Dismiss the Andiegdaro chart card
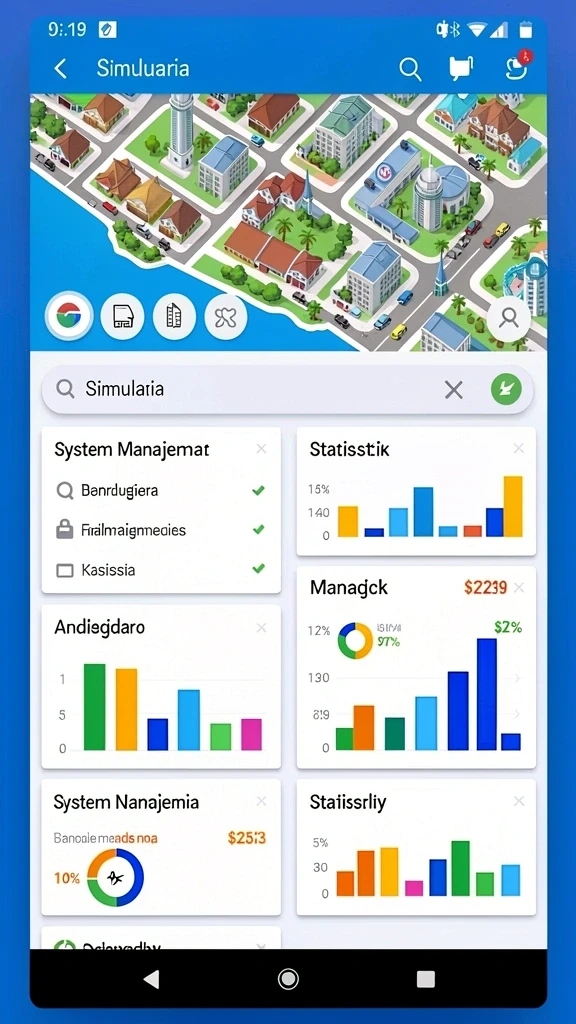 pyautogui.click(x=261, y=628)
